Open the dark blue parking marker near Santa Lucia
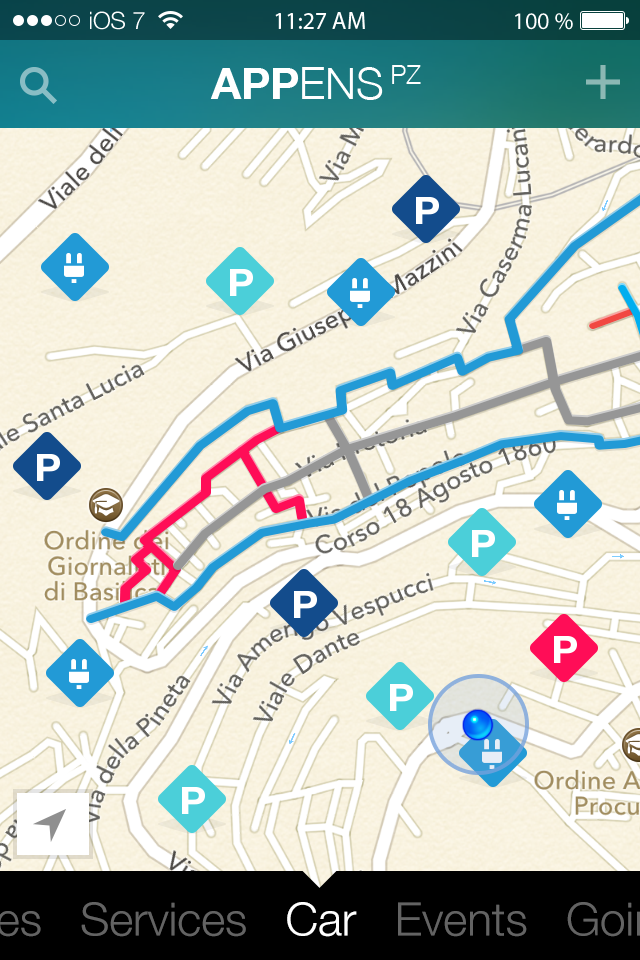This screenshot has width=640, height=960. point(47,466)
